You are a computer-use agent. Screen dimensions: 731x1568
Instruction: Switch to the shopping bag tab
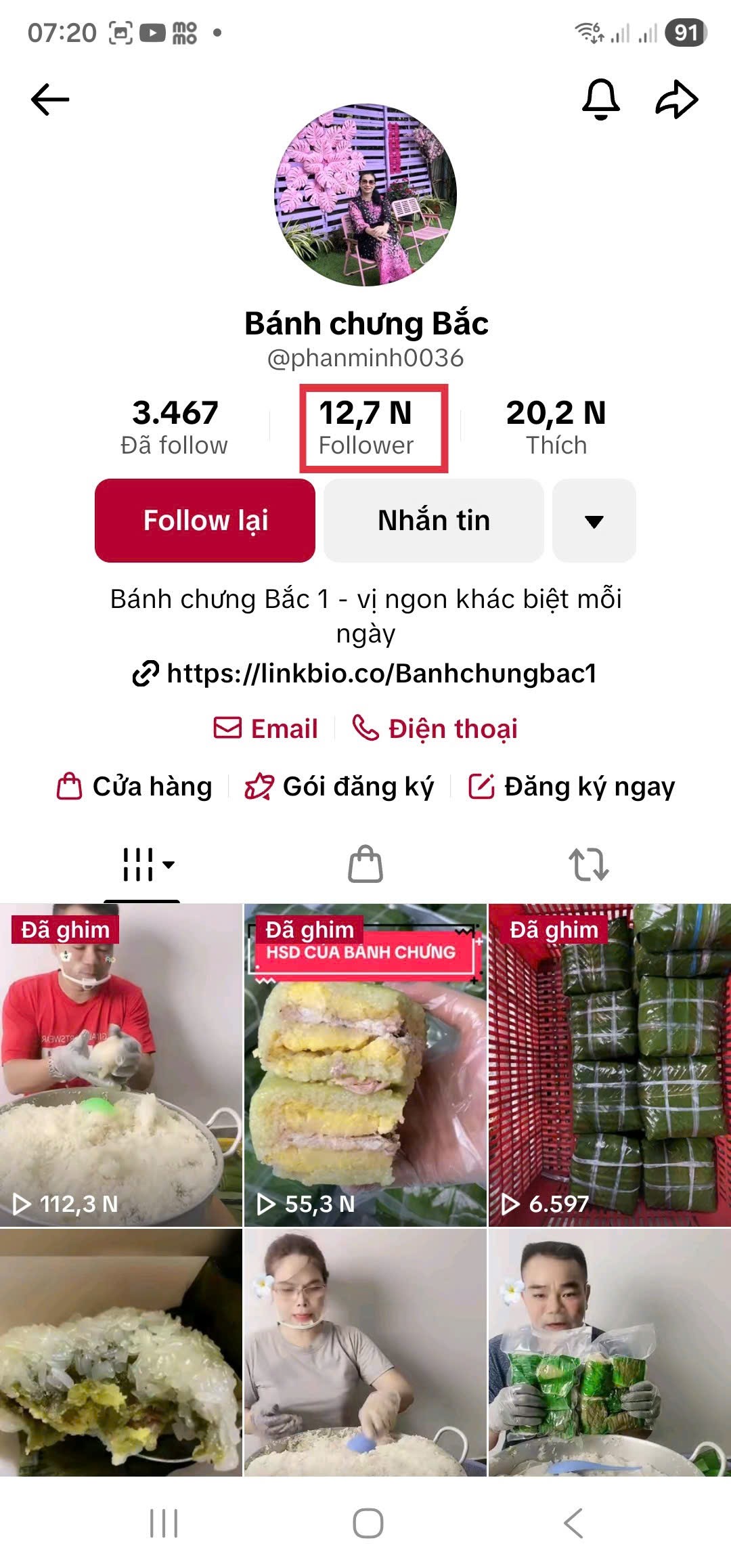coord(365,865)
